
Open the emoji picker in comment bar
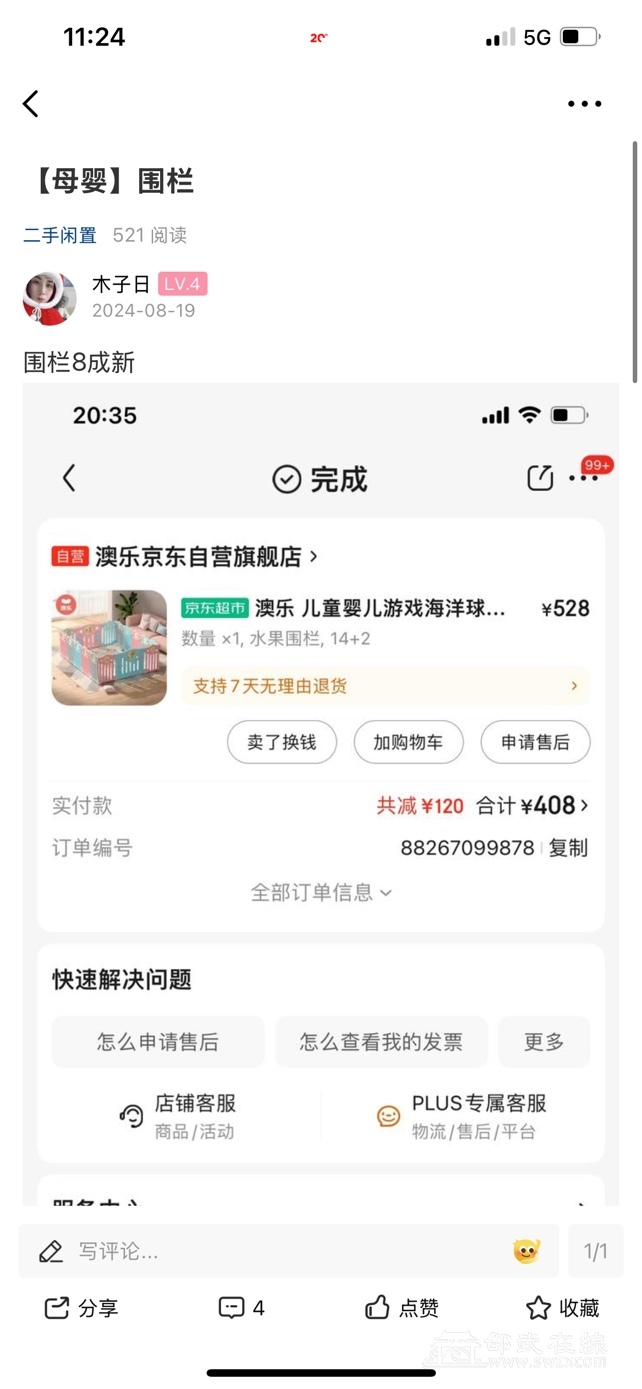pos(526,1251)
